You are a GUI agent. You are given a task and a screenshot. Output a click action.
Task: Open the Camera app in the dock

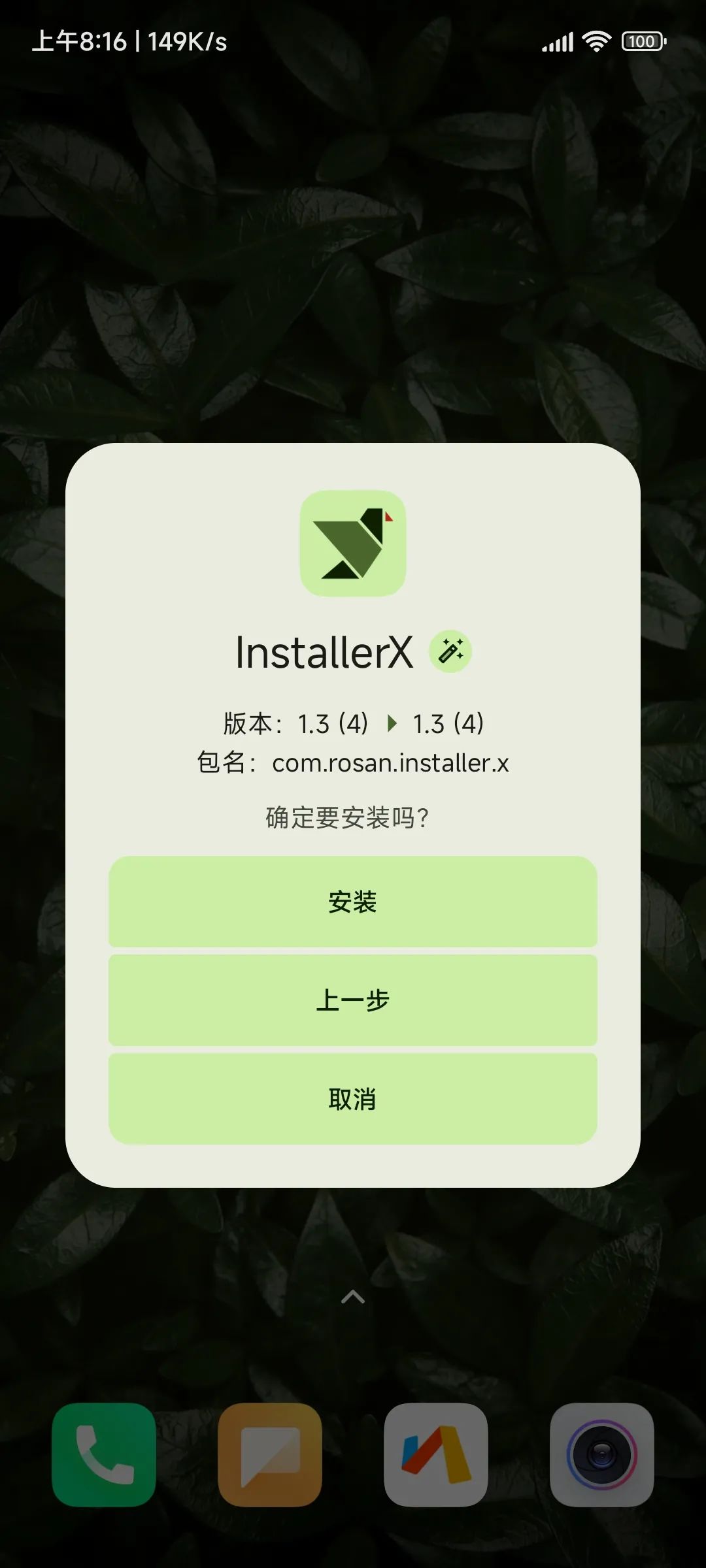tap(601, 1454)
